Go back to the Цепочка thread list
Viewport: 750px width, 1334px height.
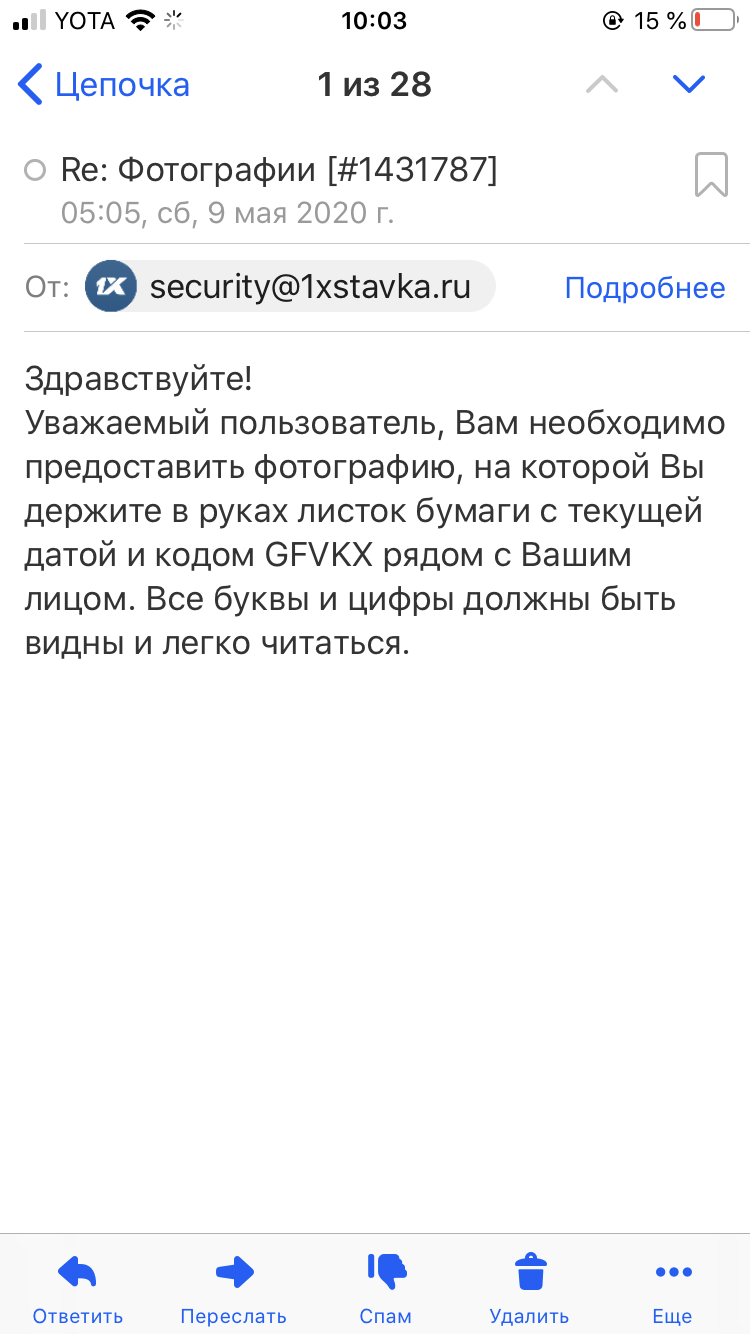point(104,85)
